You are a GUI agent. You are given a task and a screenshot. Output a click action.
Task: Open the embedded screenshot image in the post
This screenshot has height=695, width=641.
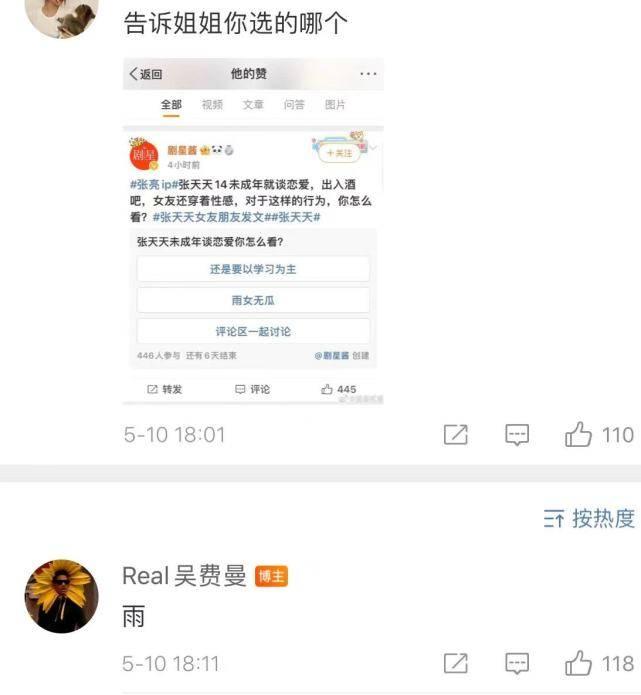click(253, 230)
